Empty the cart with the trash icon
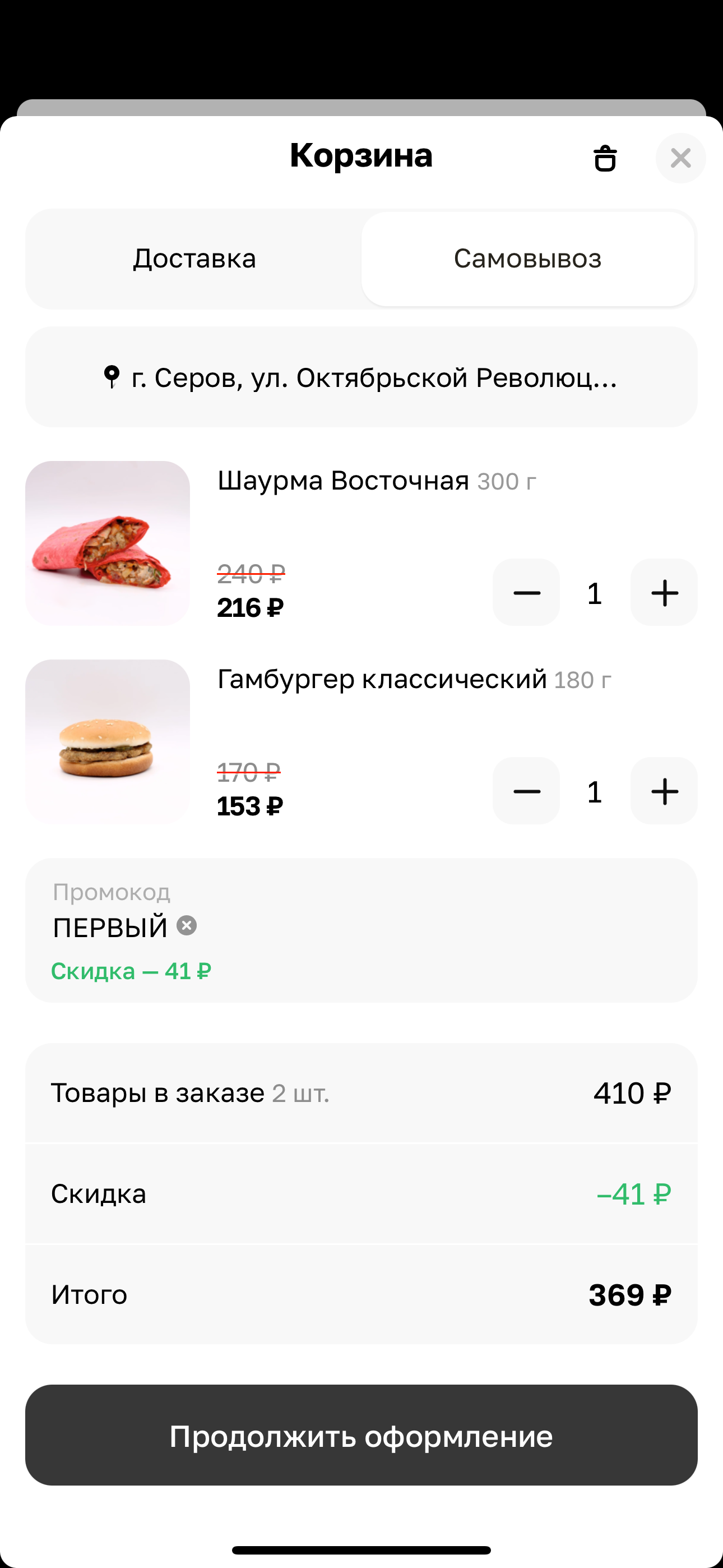 [604, 158]
